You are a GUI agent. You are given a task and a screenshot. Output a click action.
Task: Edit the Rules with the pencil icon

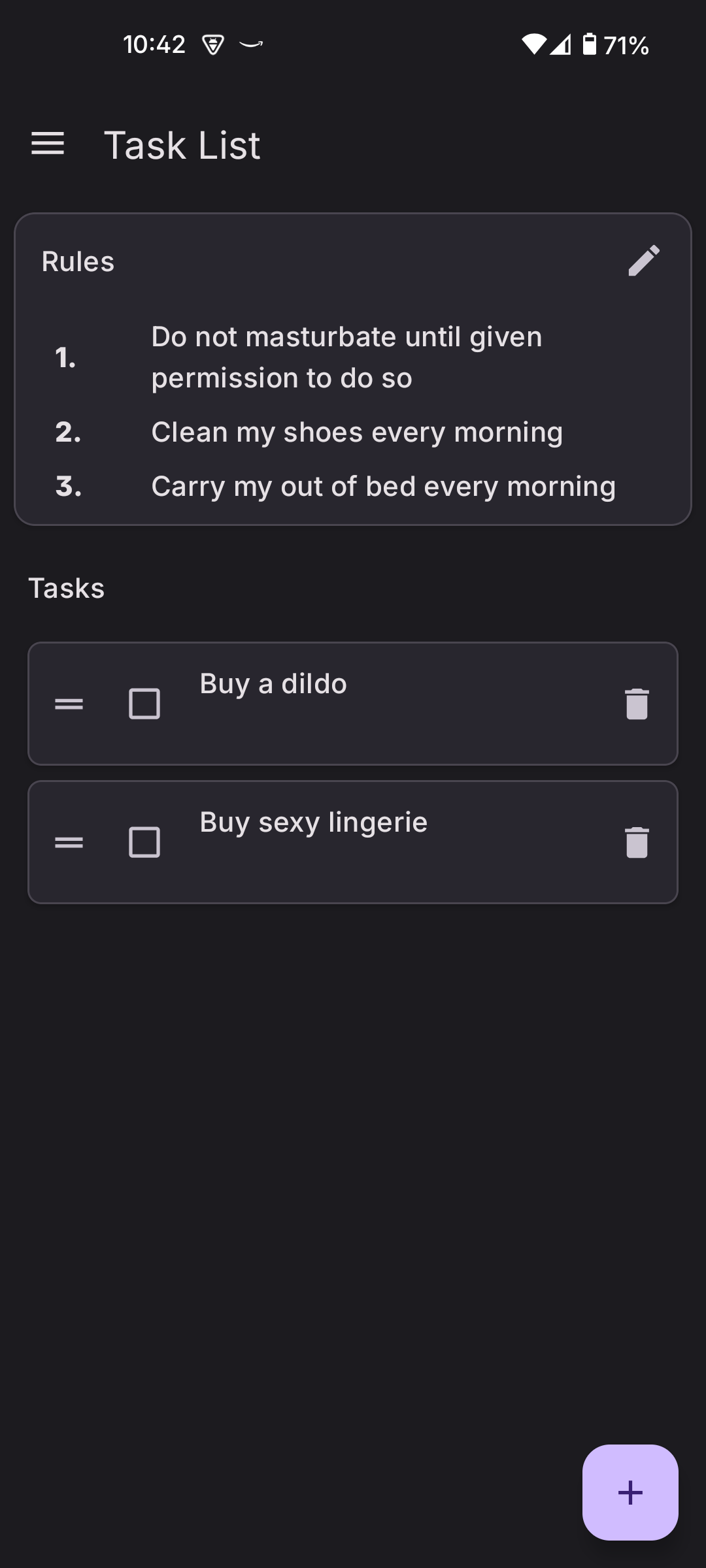pos(645,260)
